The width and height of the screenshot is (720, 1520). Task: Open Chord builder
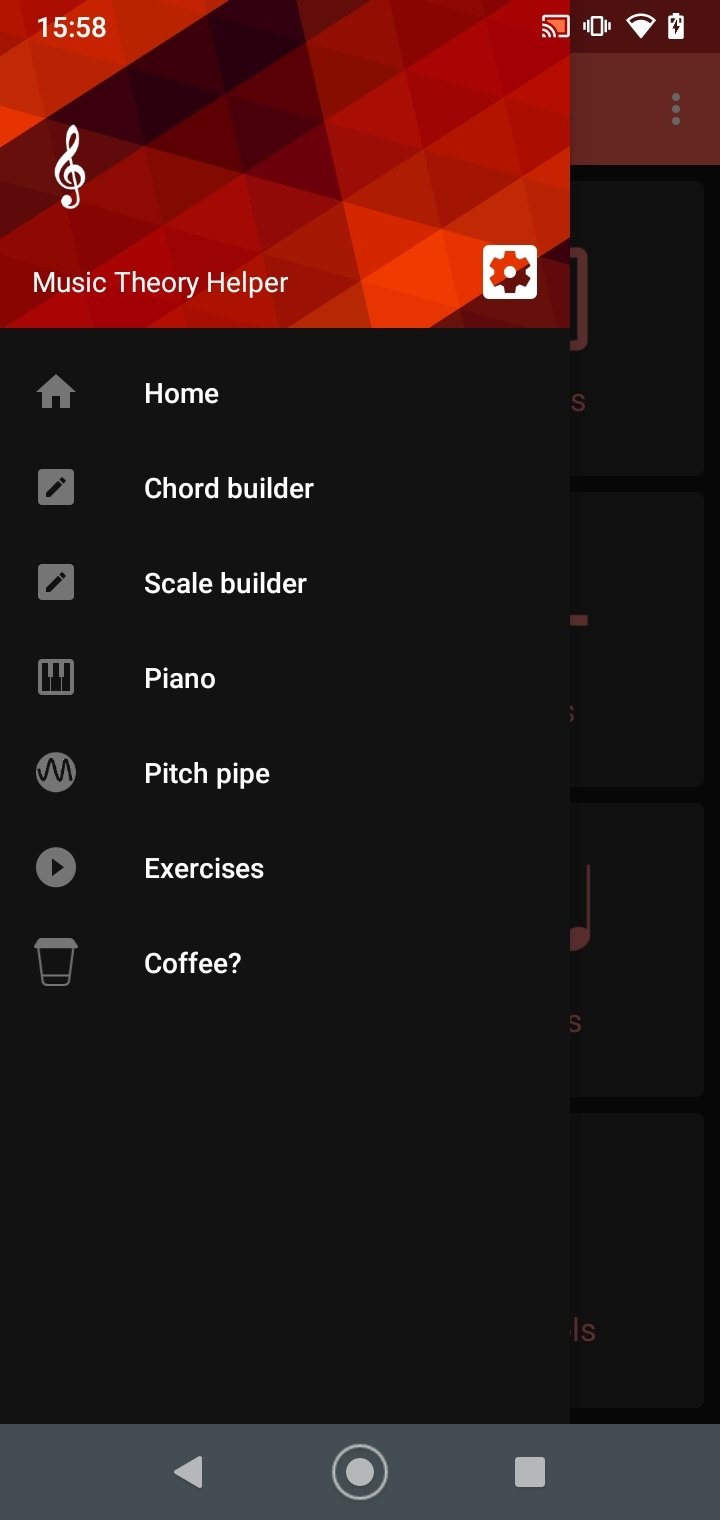point(285,488)
